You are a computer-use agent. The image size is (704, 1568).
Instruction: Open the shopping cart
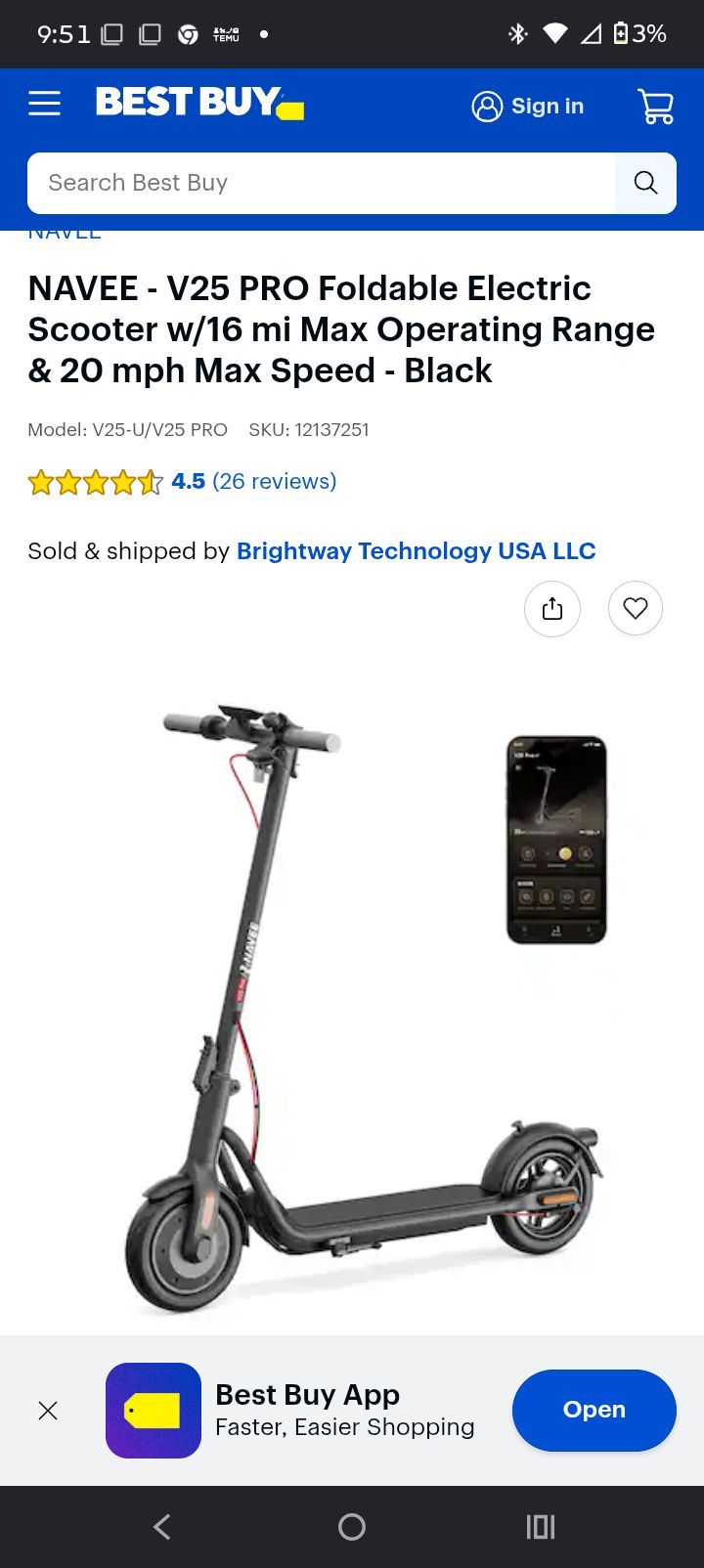656,106
